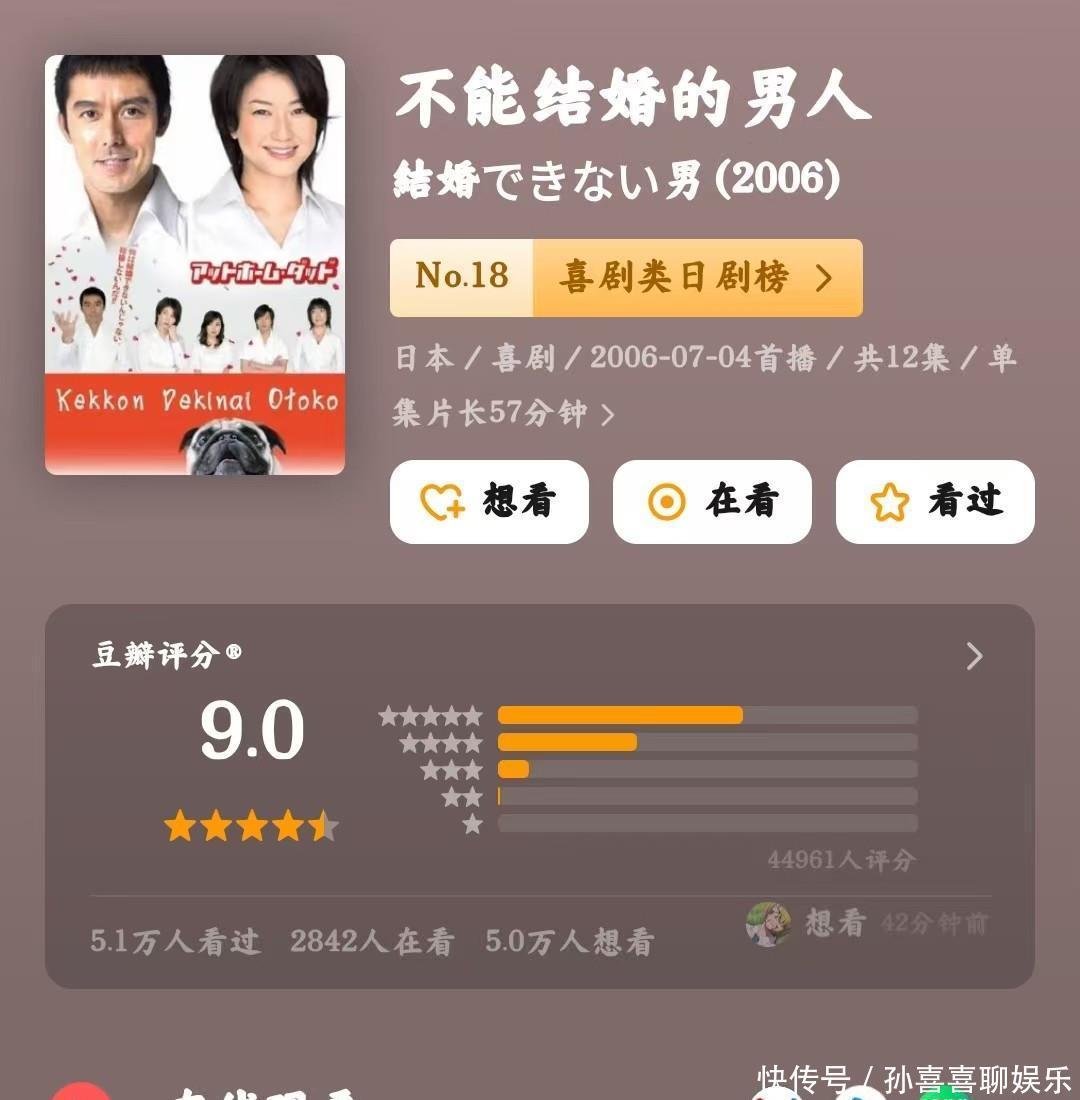Open the drama poster image
This screenshot has height=1100, width=1080.
[195, 264]
